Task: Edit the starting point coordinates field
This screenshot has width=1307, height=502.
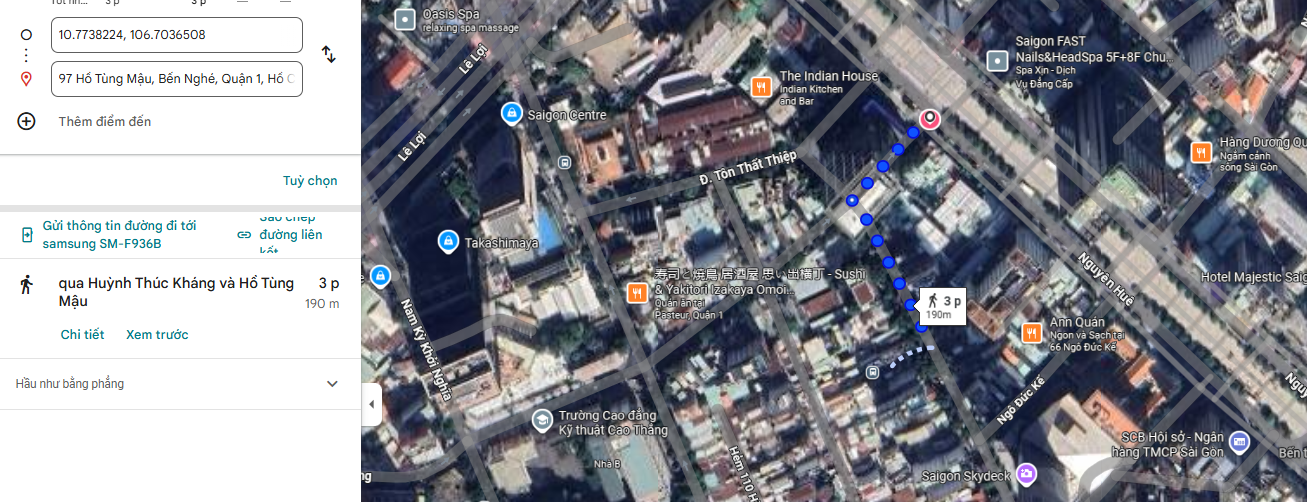Action: (177, 35)
